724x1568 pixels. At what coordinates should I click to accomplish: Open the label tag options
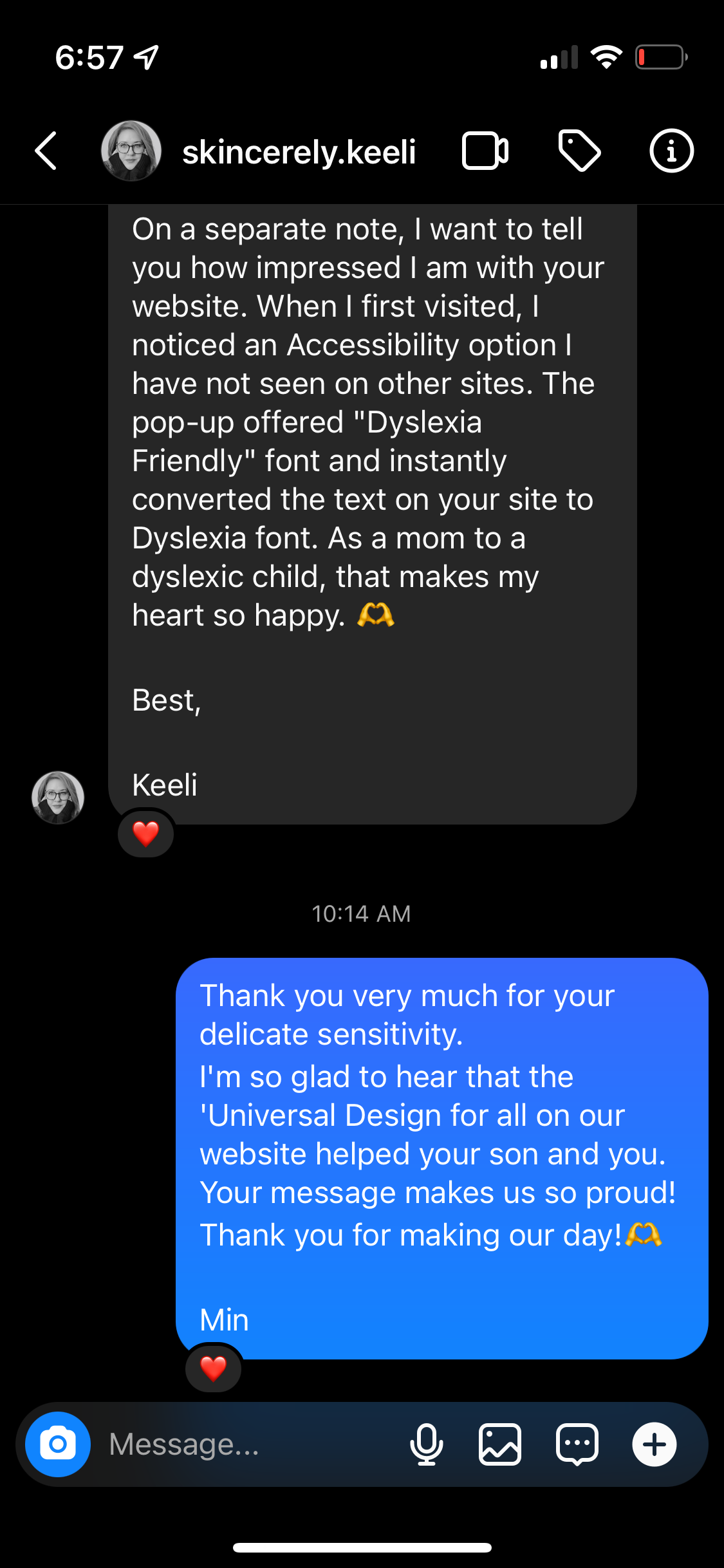point(579,151)
